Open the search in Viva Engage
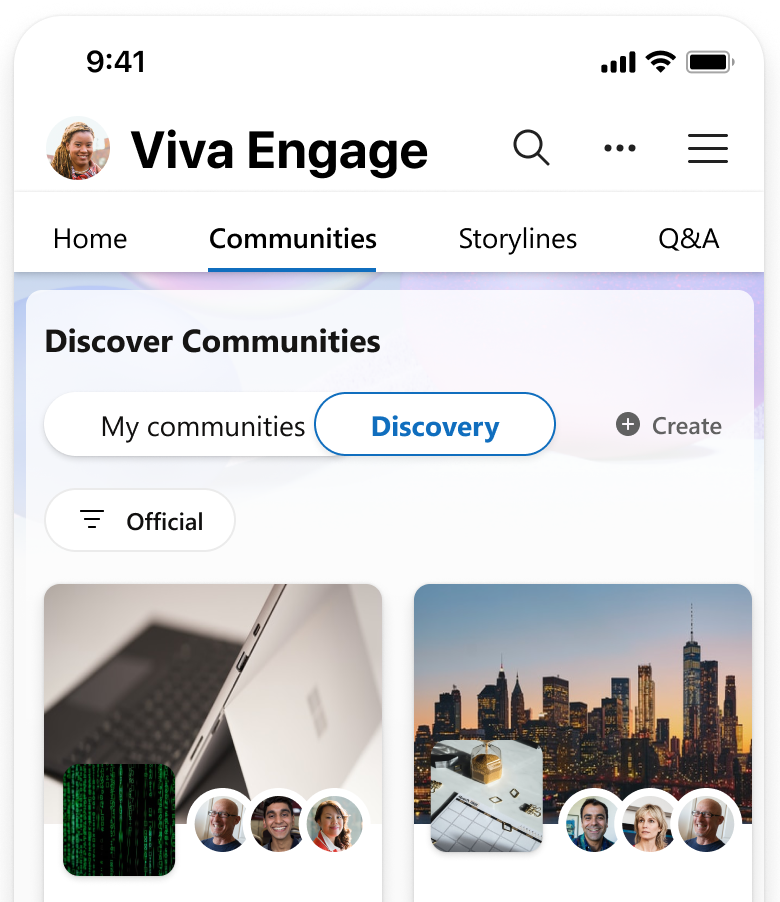780x902 pixels. pyautogui.click(x=531, y=147)
